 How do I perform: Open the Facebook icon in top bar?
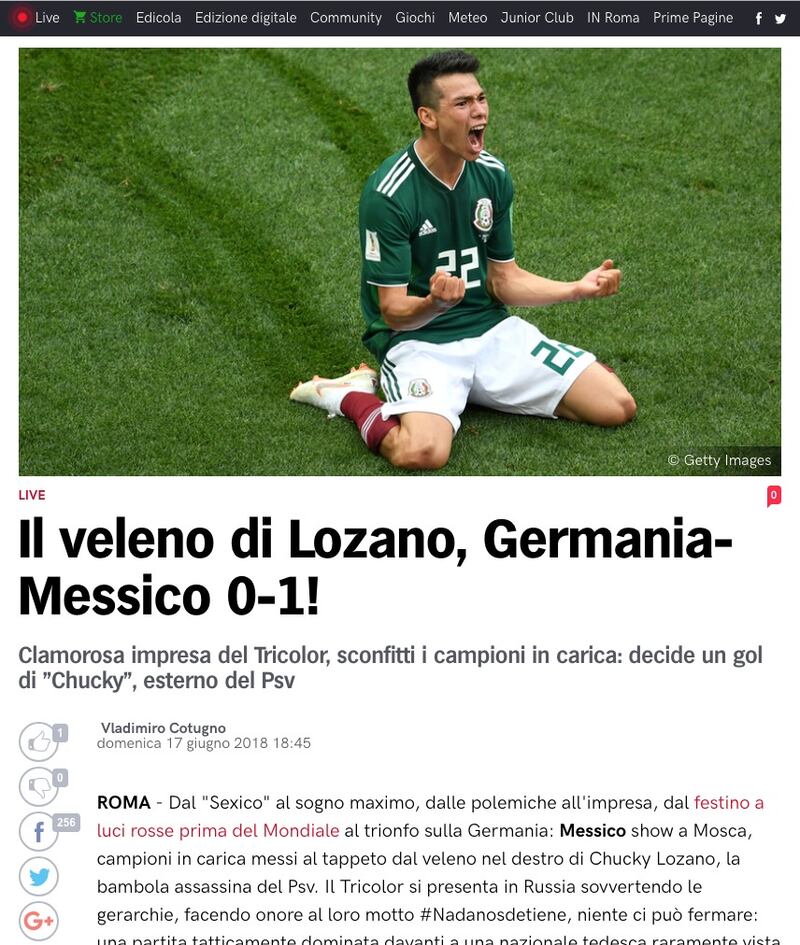click(759, 18)
